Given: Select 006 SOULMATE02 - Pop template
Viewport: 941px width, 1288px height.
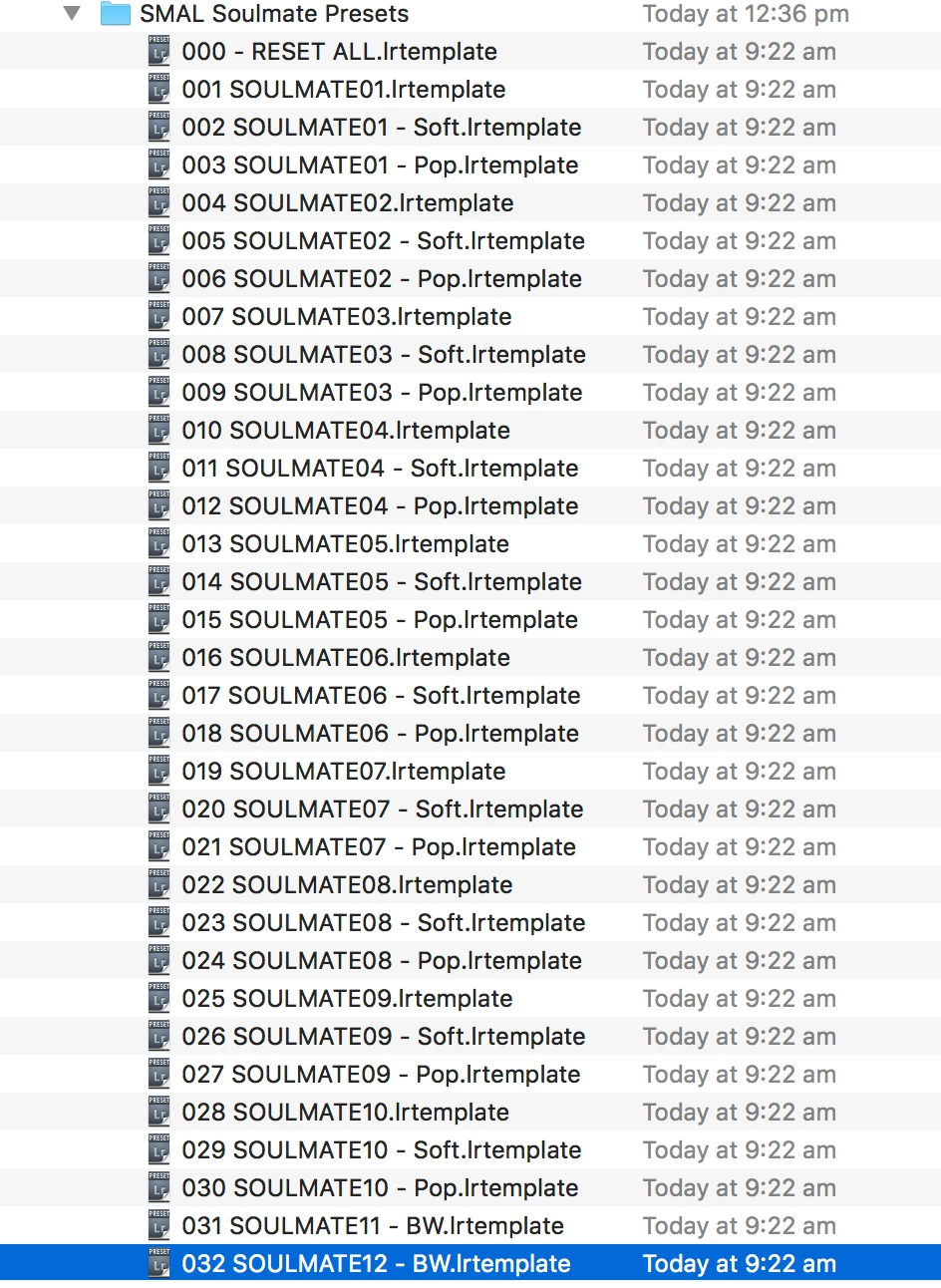Looking at the screenshot, I should 381,279.
